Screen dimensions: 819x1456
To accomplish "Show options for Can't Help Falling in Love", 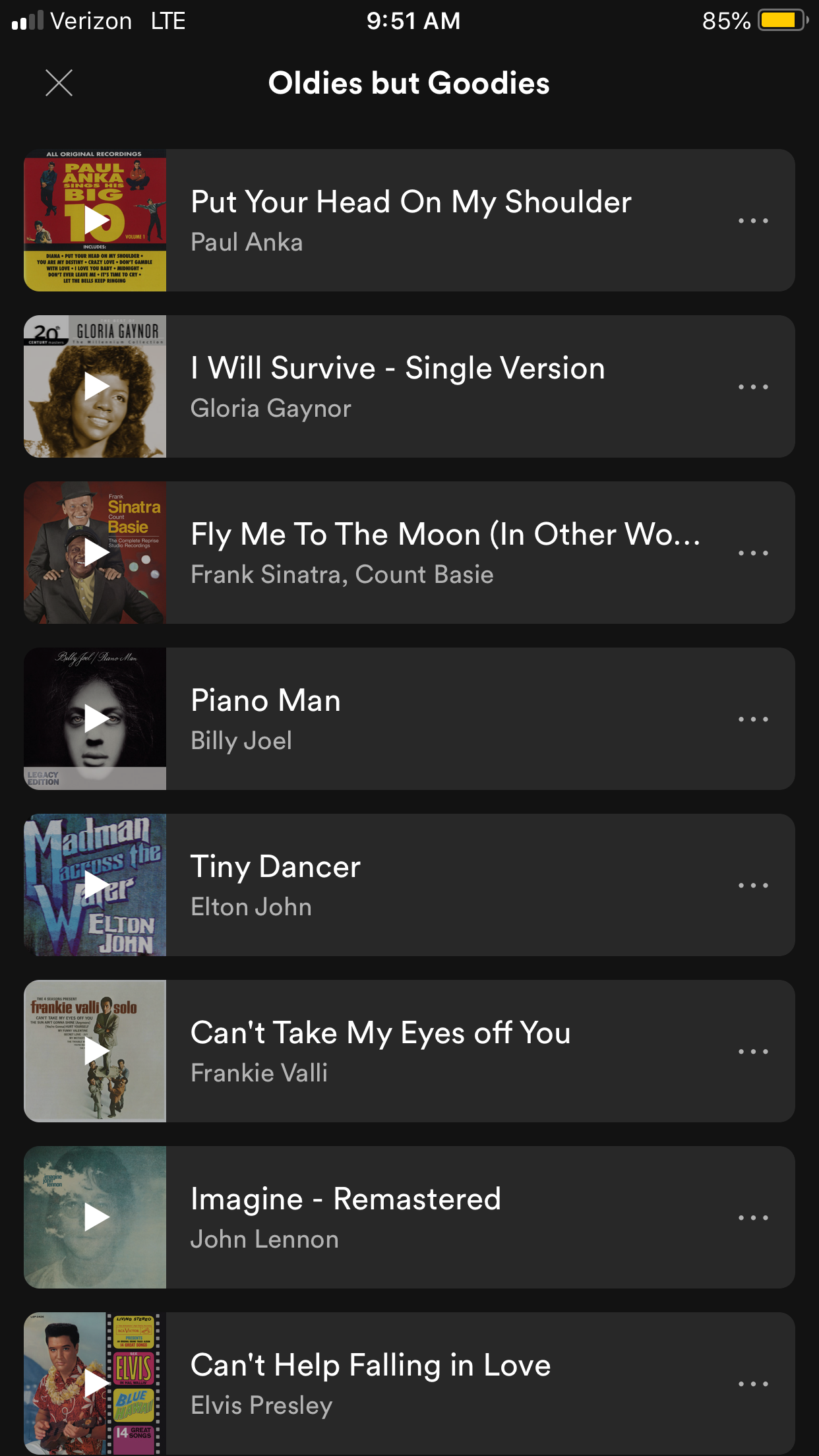I will 753,1384.
